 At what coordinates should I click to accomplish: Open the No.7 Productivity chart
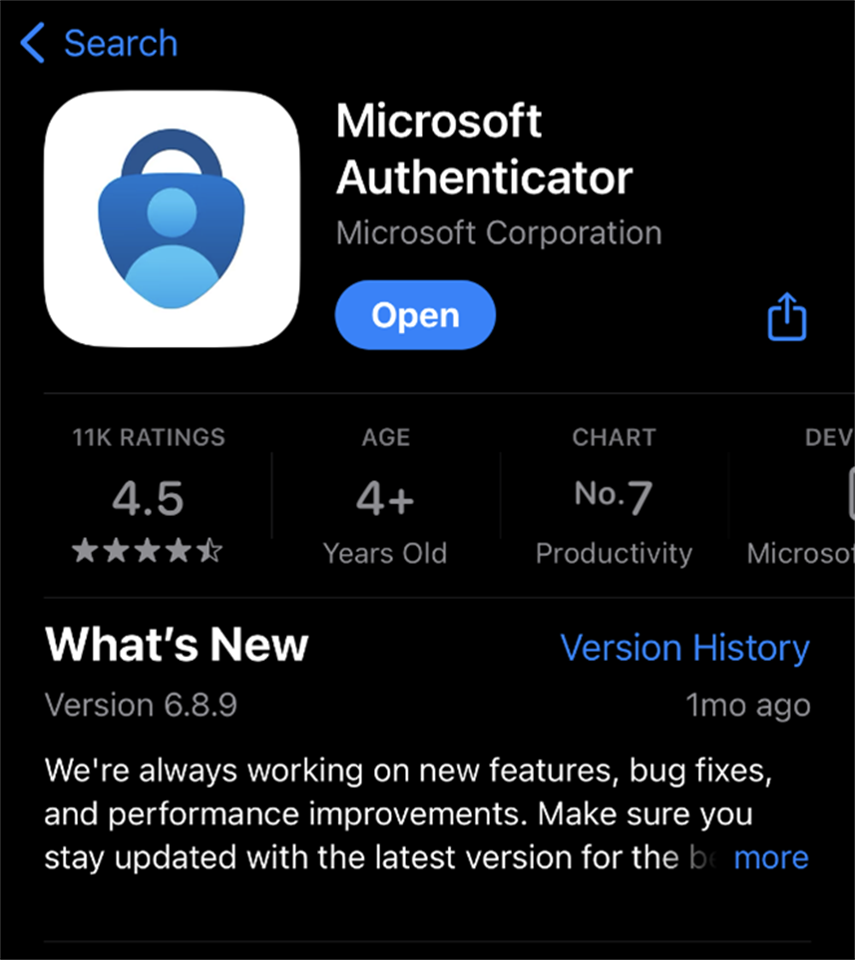tap(613, 496)
